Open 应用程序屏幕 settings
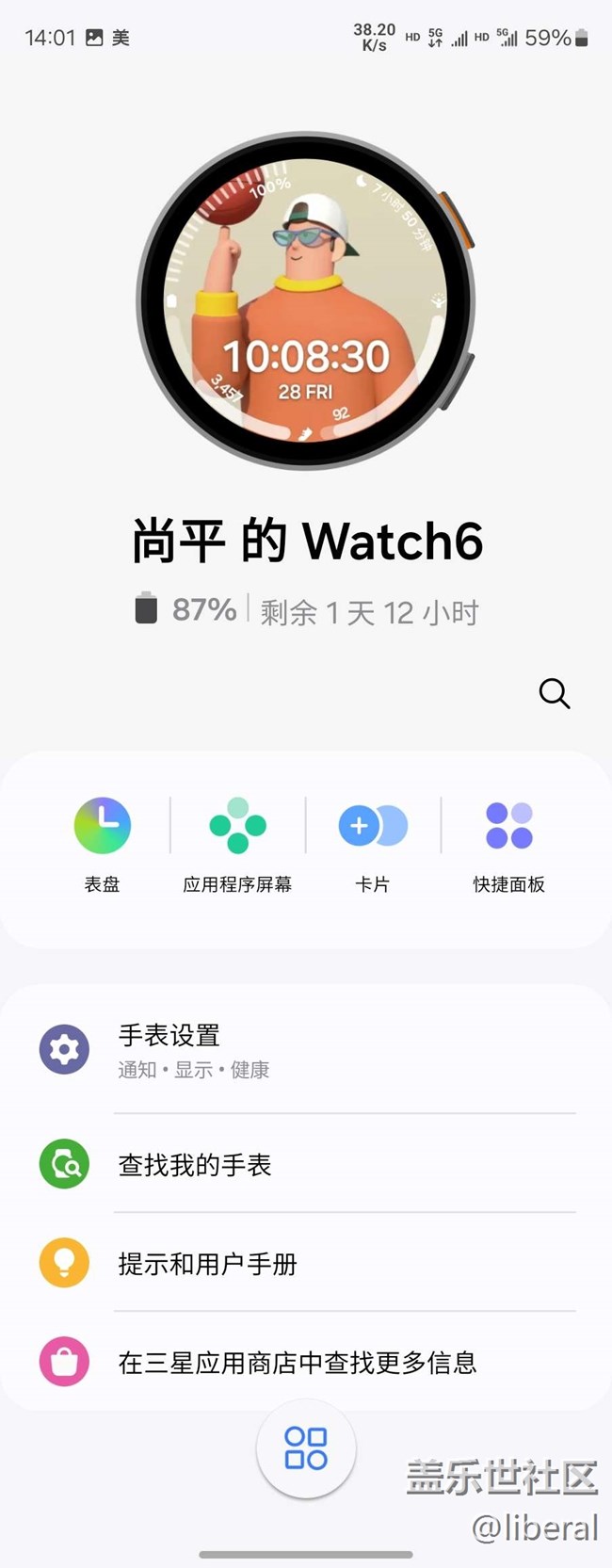Image resolution: width=612 pixels, height=1568 pixels. point(237,843)
